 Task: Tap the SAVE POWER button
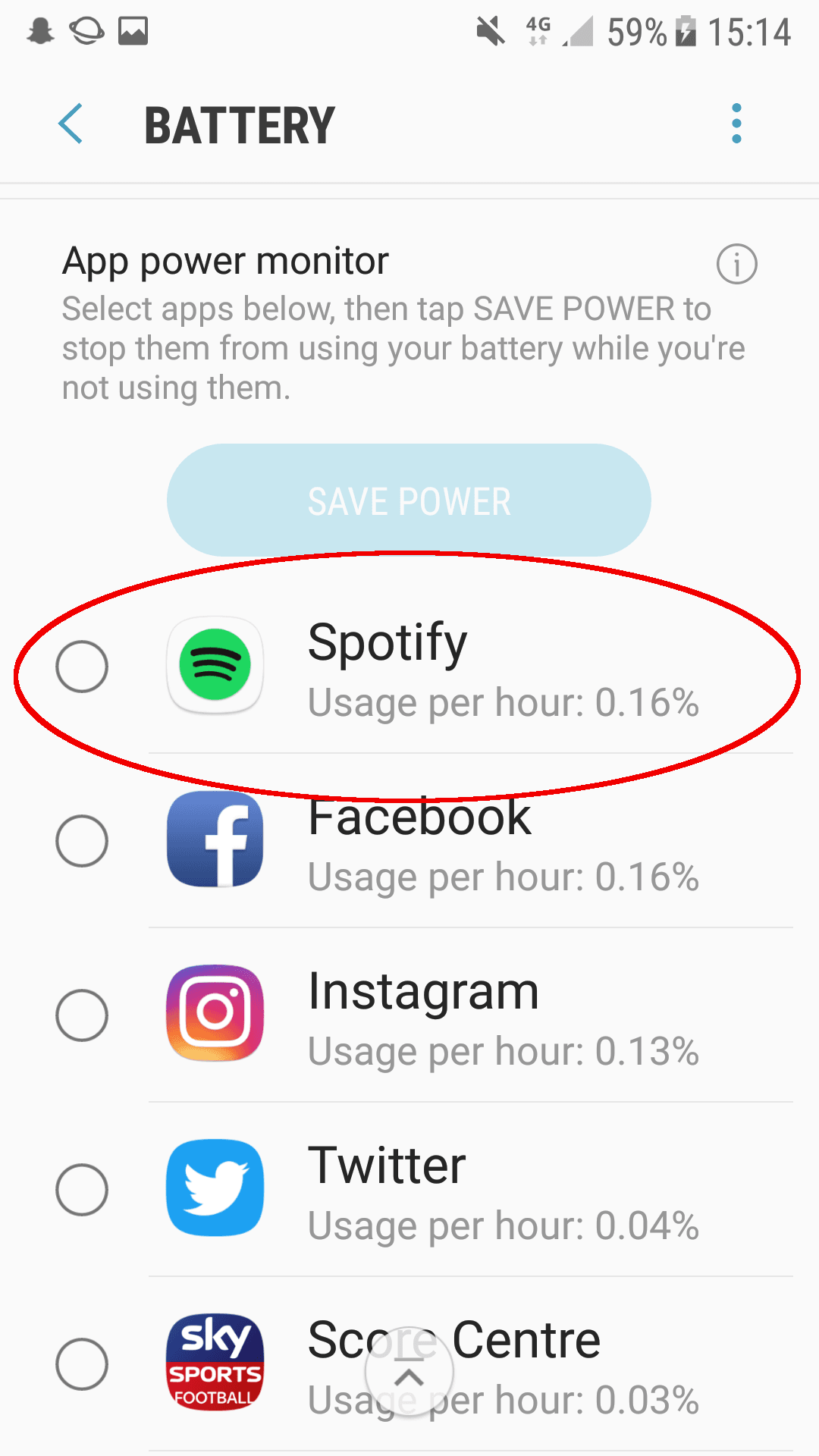(409, 500)
